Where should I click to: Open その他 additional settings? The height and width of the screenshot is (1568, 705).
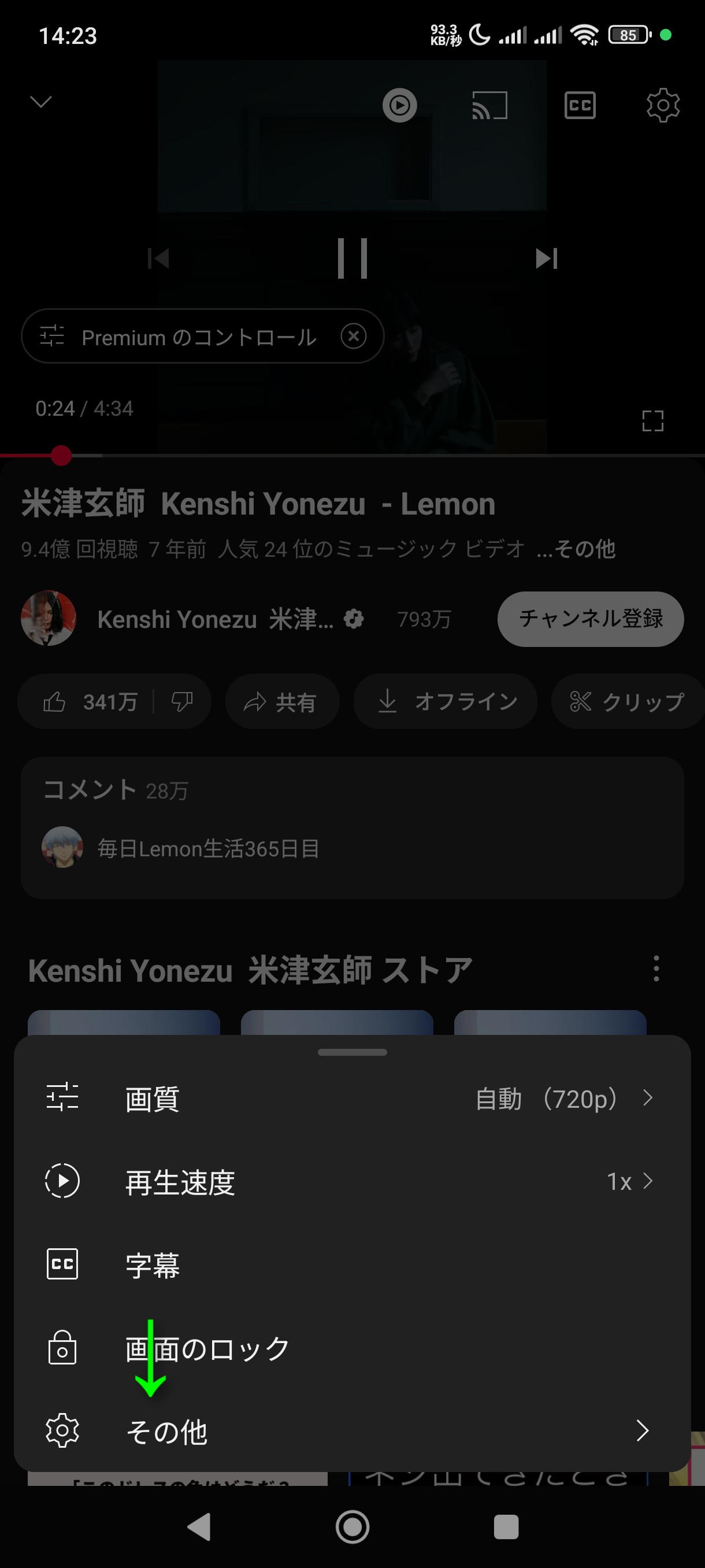351,1431
